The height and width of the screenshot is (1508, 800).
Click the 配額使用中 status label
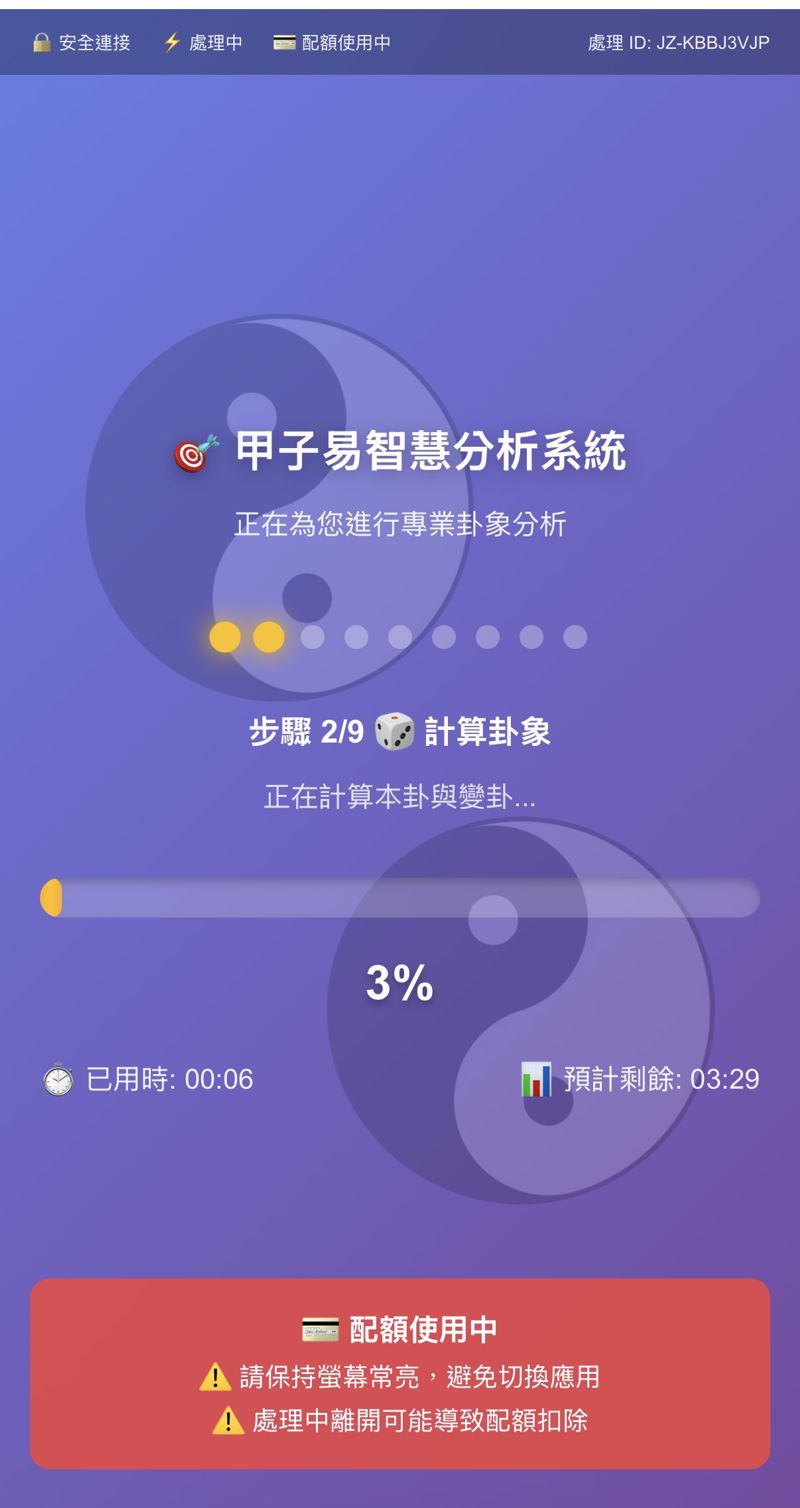(344, 42)
